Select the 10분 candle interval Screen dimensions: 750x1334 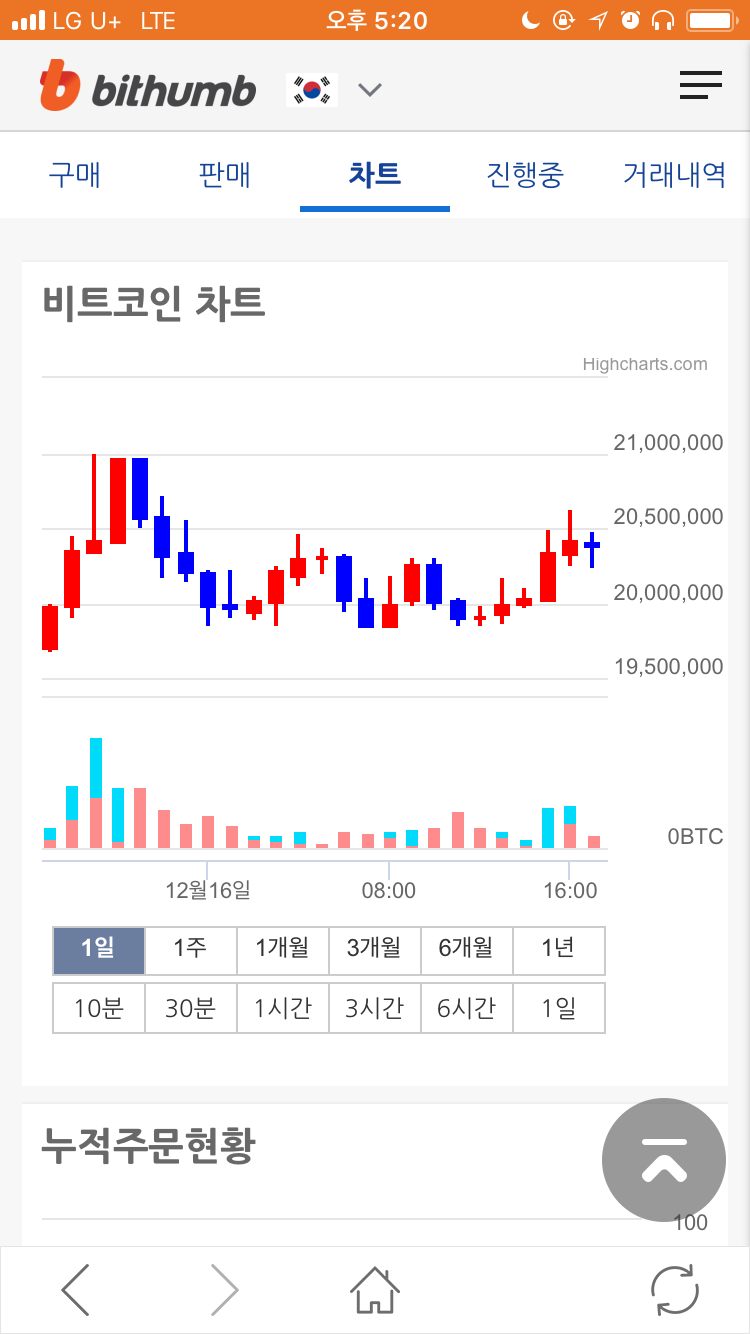98,1008
